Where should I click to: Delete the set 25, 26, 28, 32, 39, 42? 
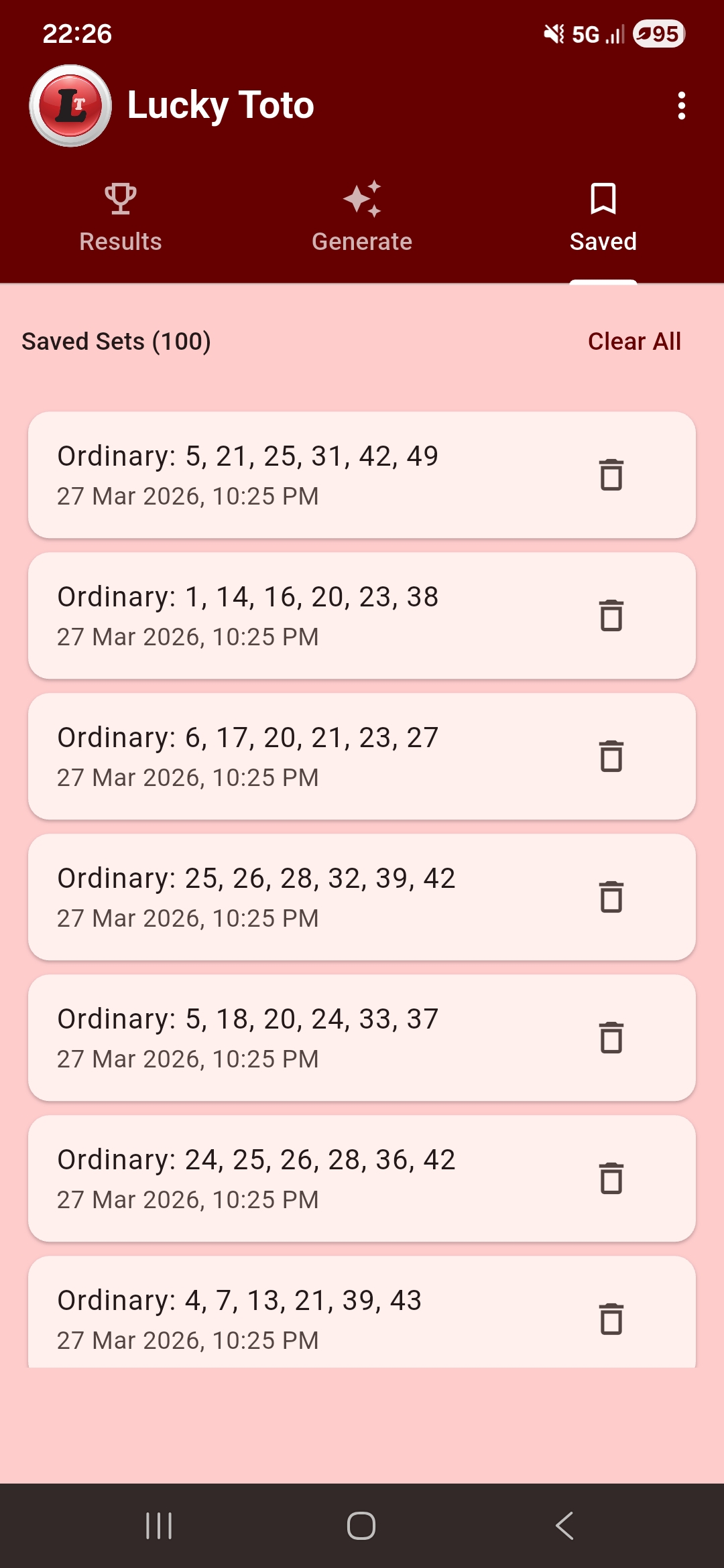pyautogui.click(x=611, y=897)
